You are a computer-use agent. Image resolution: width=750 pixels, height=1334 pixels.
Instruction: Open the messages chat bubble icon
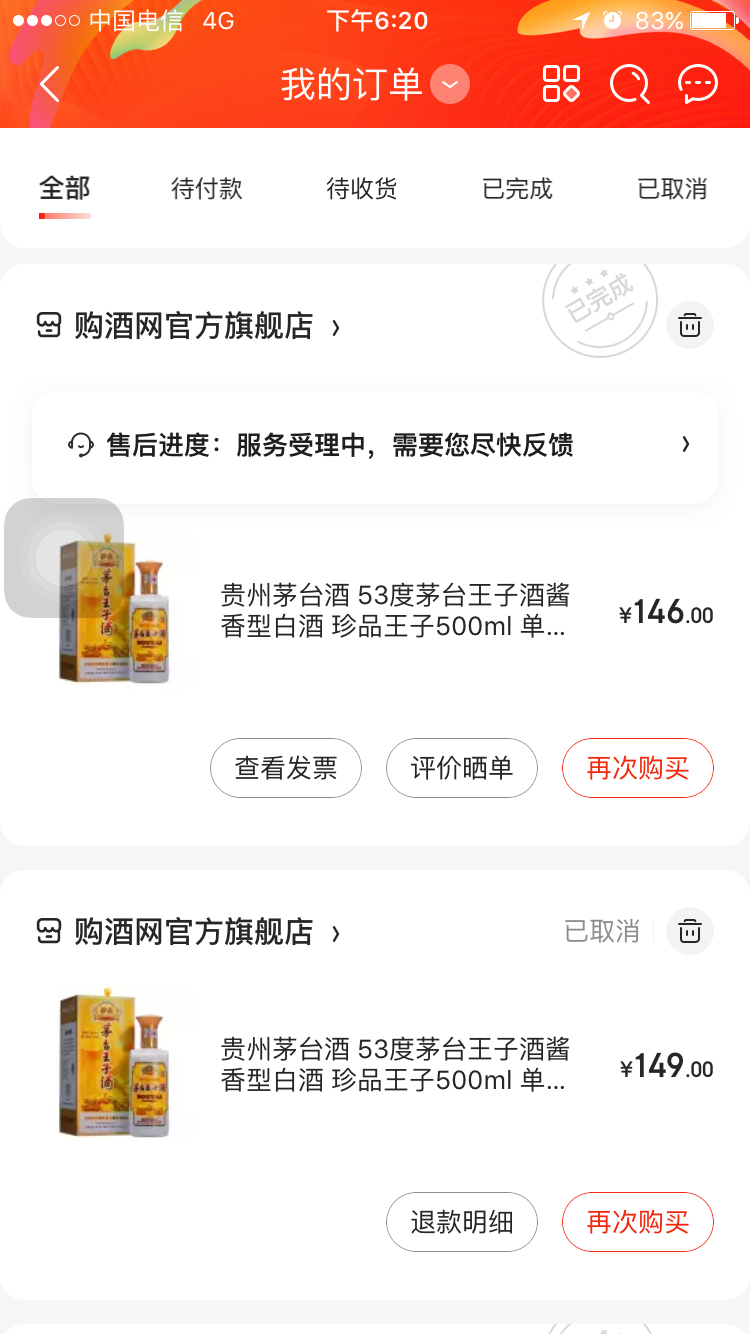[698, 84]
